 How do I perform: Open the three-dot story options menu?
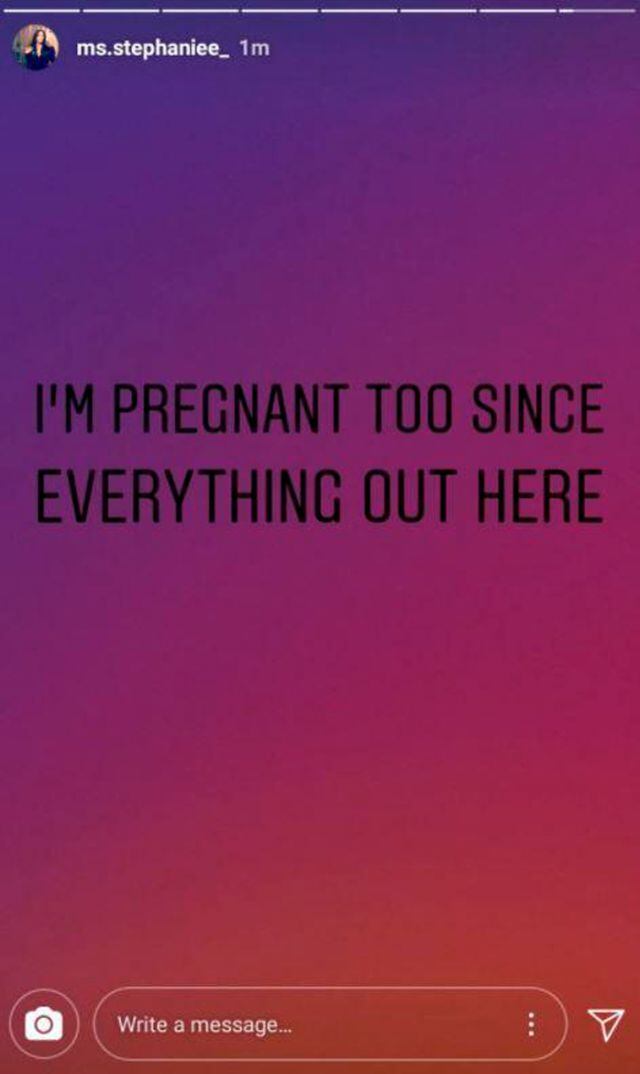[x=531, y=1024]
